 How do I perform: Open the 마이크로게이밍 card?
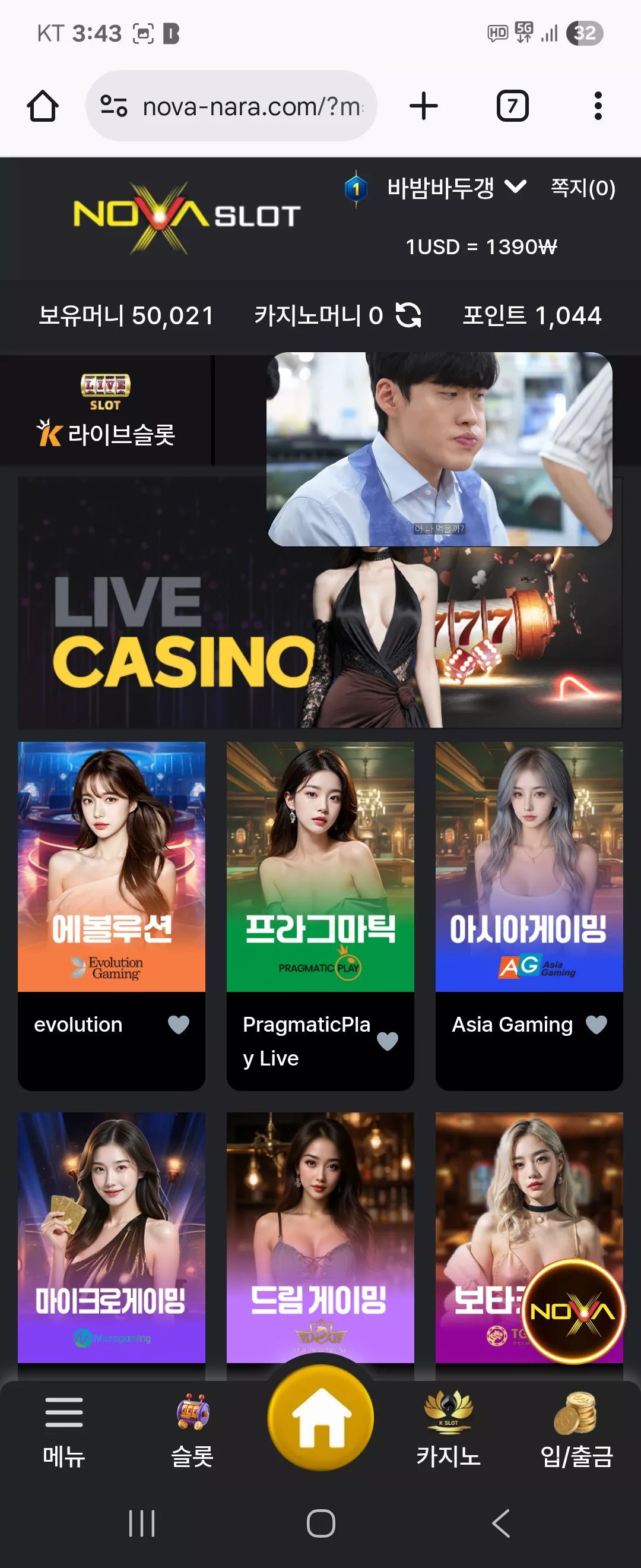(x=112, y=1238)
